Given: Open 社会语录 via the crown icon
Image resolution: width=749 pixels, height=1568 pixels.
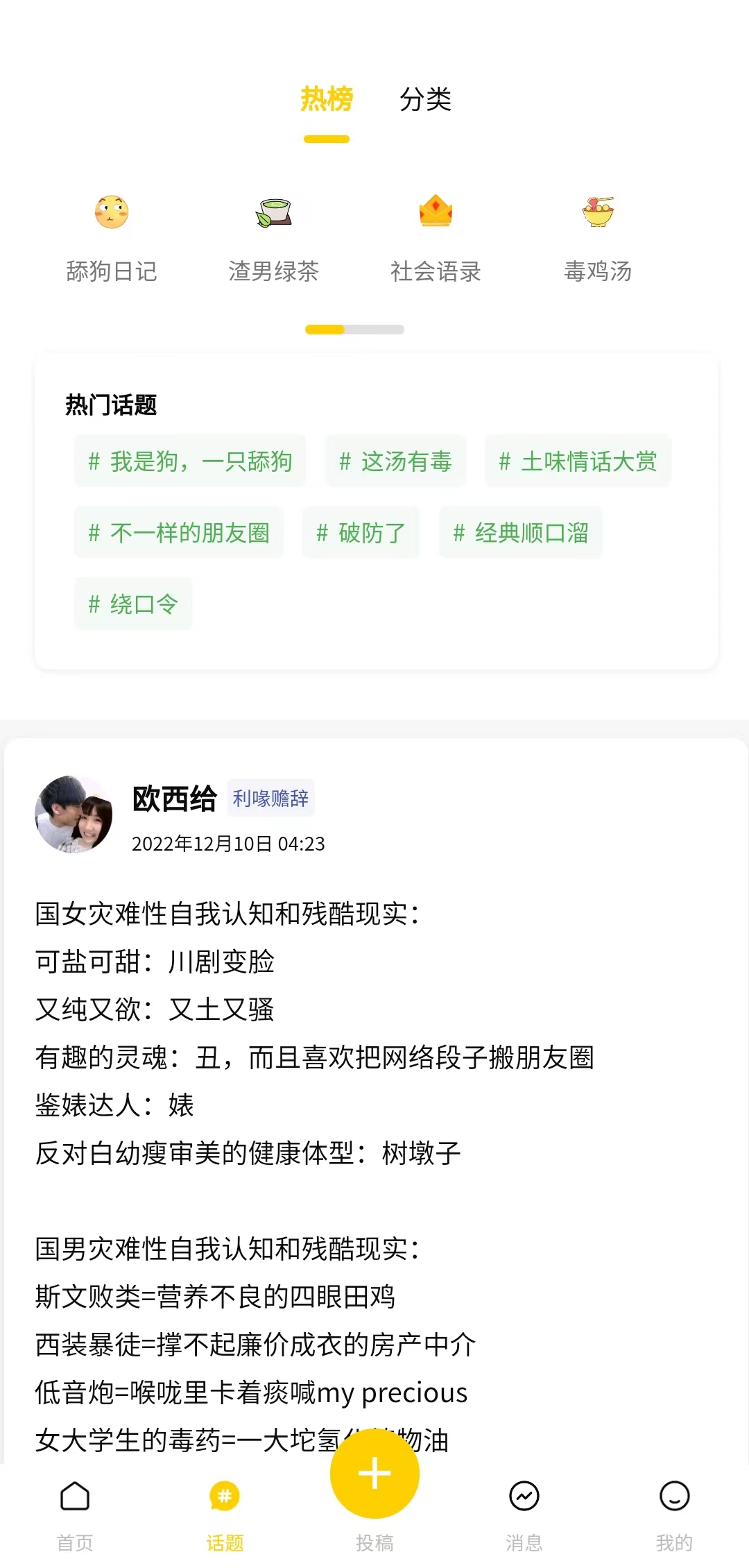Looking at the screenshot, I should 436,212.
